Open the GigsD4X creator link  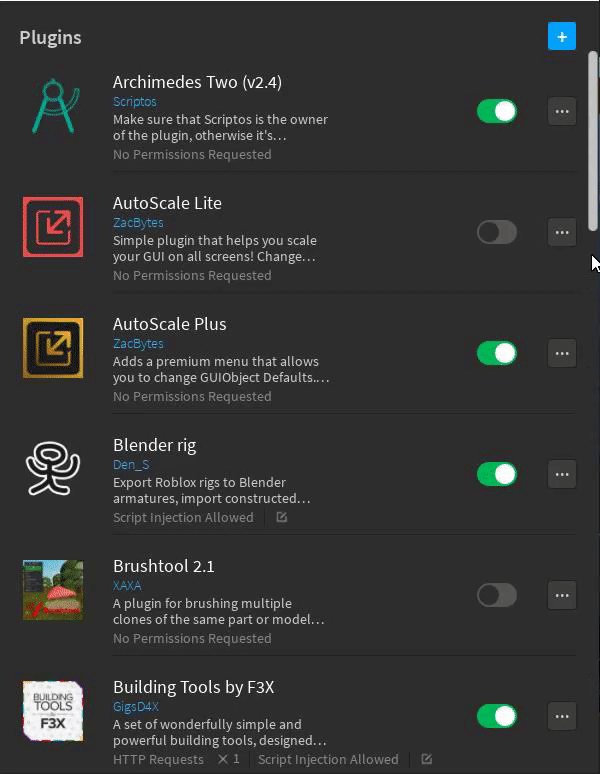coord(136,707)
